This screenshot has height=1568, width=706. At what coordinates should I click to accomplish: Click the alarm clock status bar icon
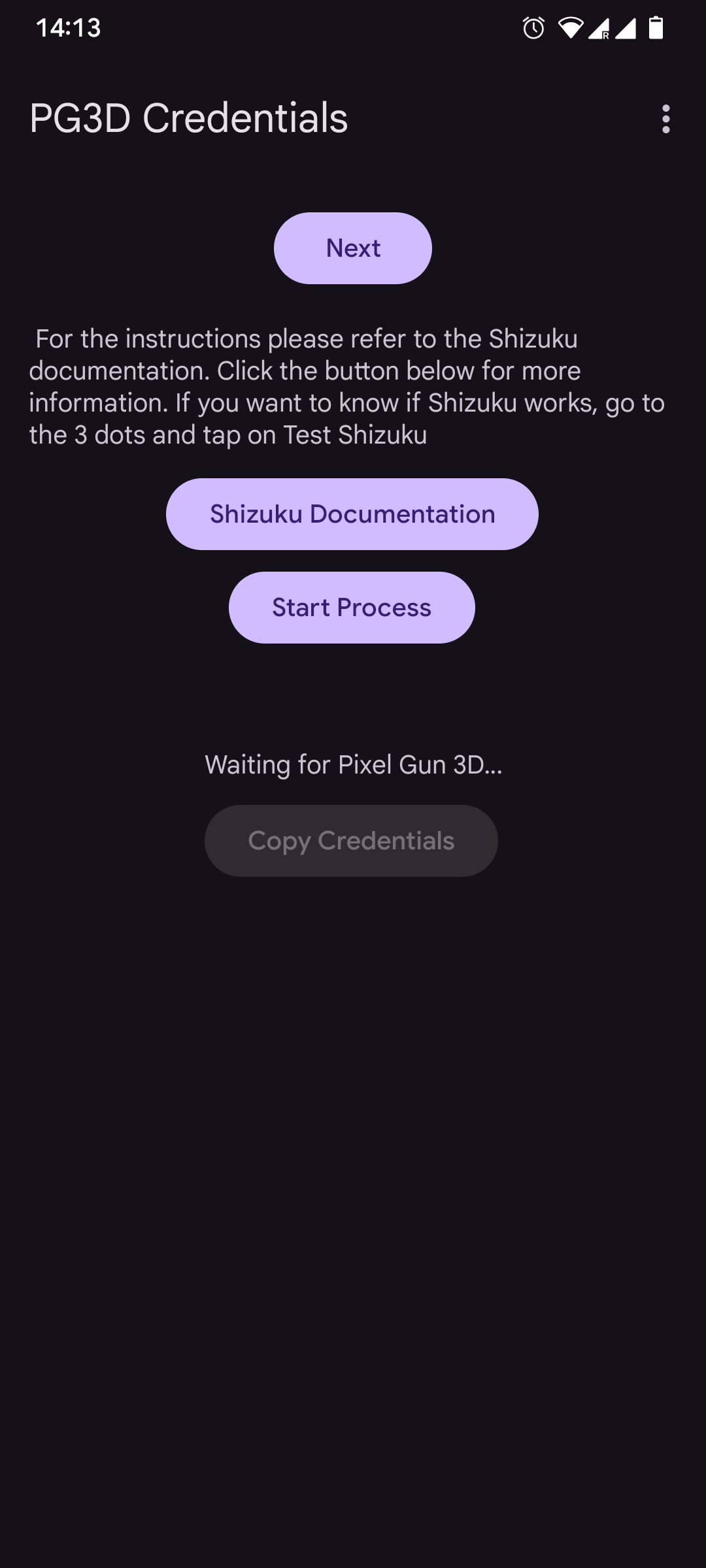pyautogui.click(x=533, y=27)
